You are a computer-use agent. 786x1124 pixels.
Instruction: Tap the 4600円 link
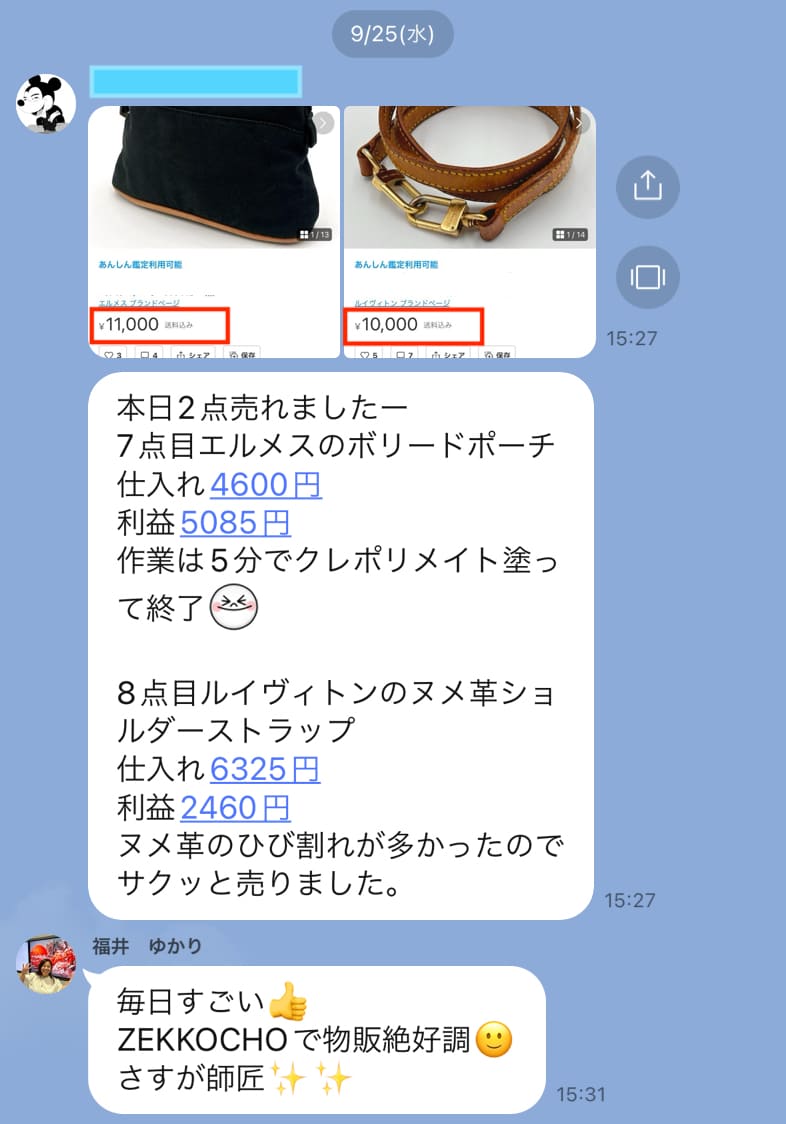pos(265,485)
